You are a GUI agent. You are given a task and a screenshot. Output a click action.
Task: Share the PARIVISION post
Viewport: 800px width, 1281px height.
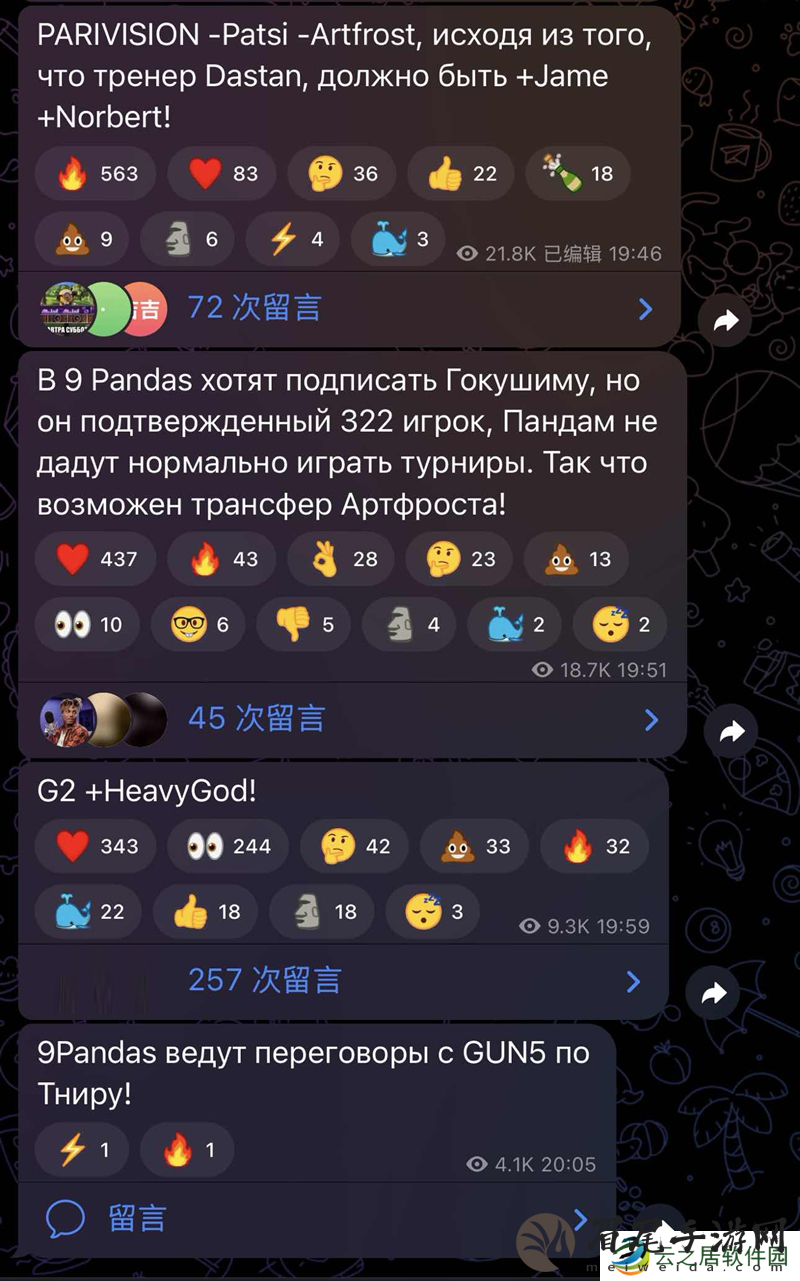(725, 320)
